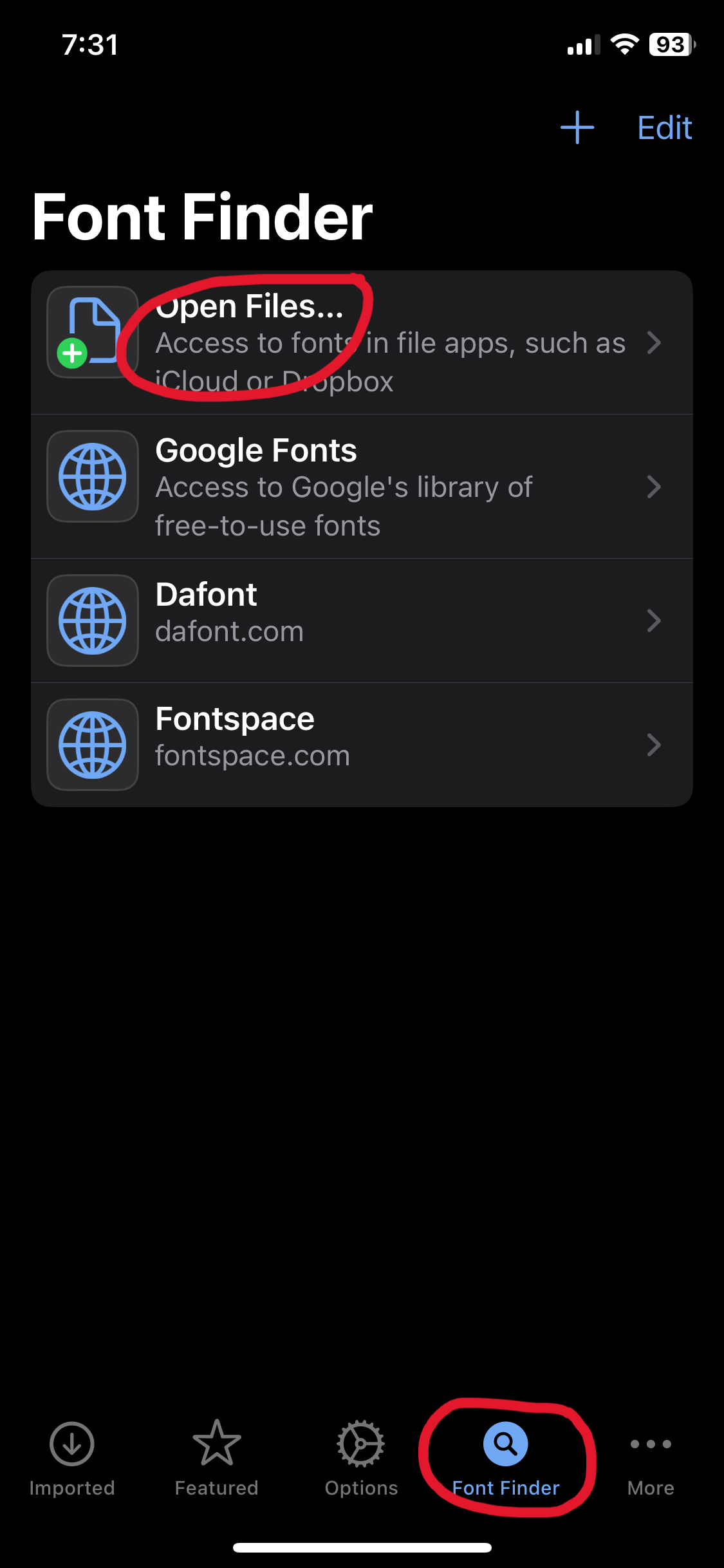Viewport: 724px width, 1568px height.
Task: Open Dafont website entry
Action: [x=362, y=621]
